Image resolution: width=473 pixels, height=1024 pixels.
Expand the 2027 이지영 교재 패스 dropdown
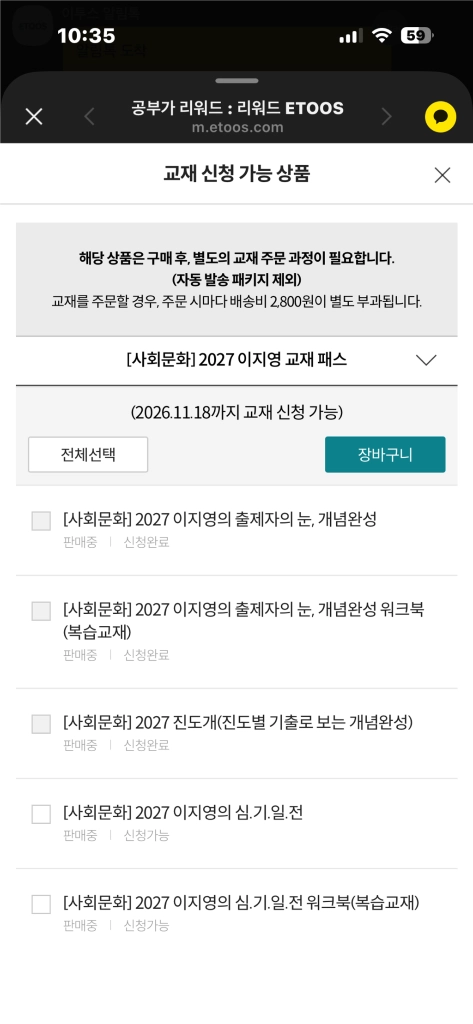coord(236,360)
